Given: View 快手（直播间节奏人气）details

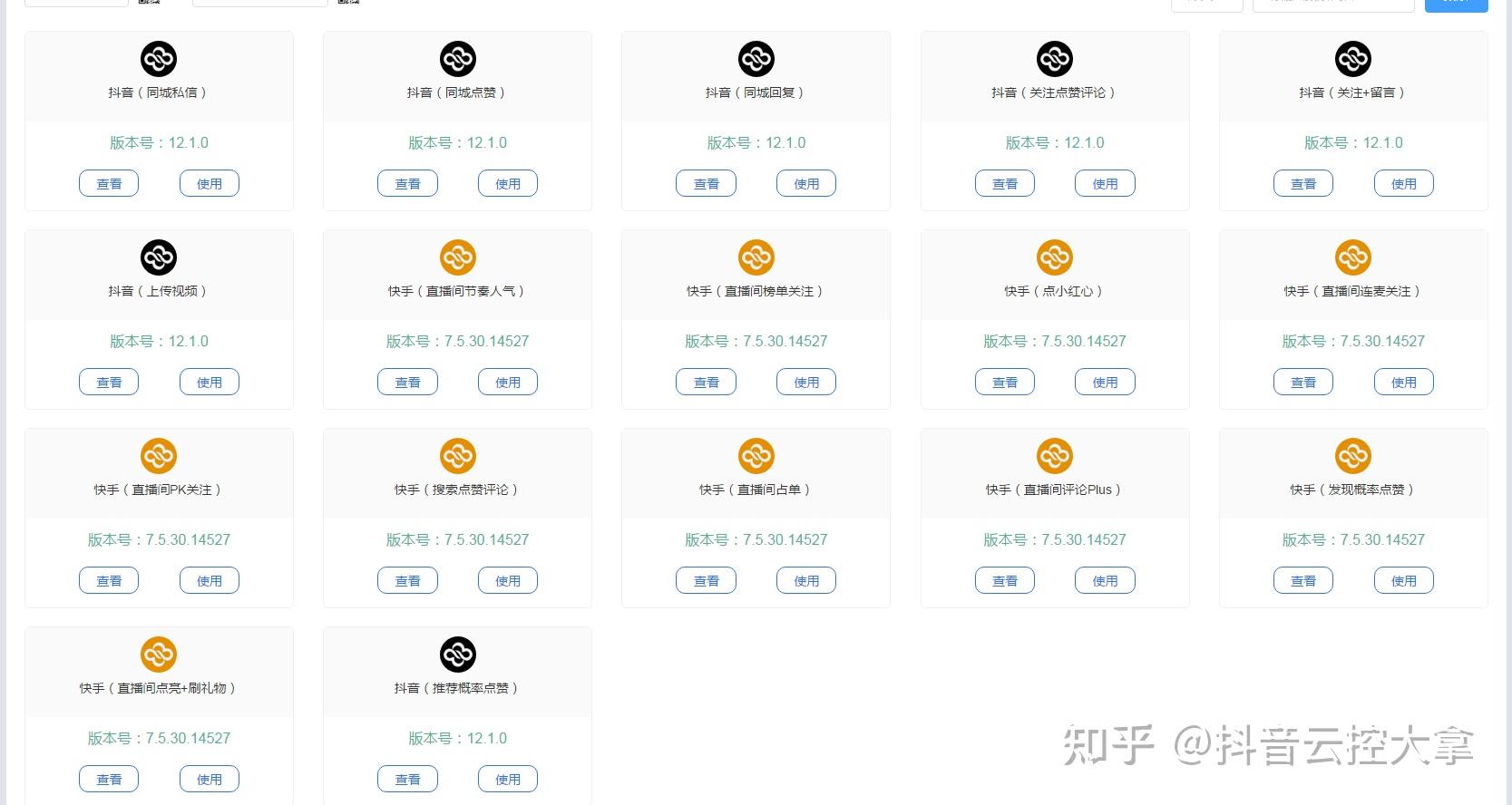Looking at the screenshot, I should [x=407, y=382].
